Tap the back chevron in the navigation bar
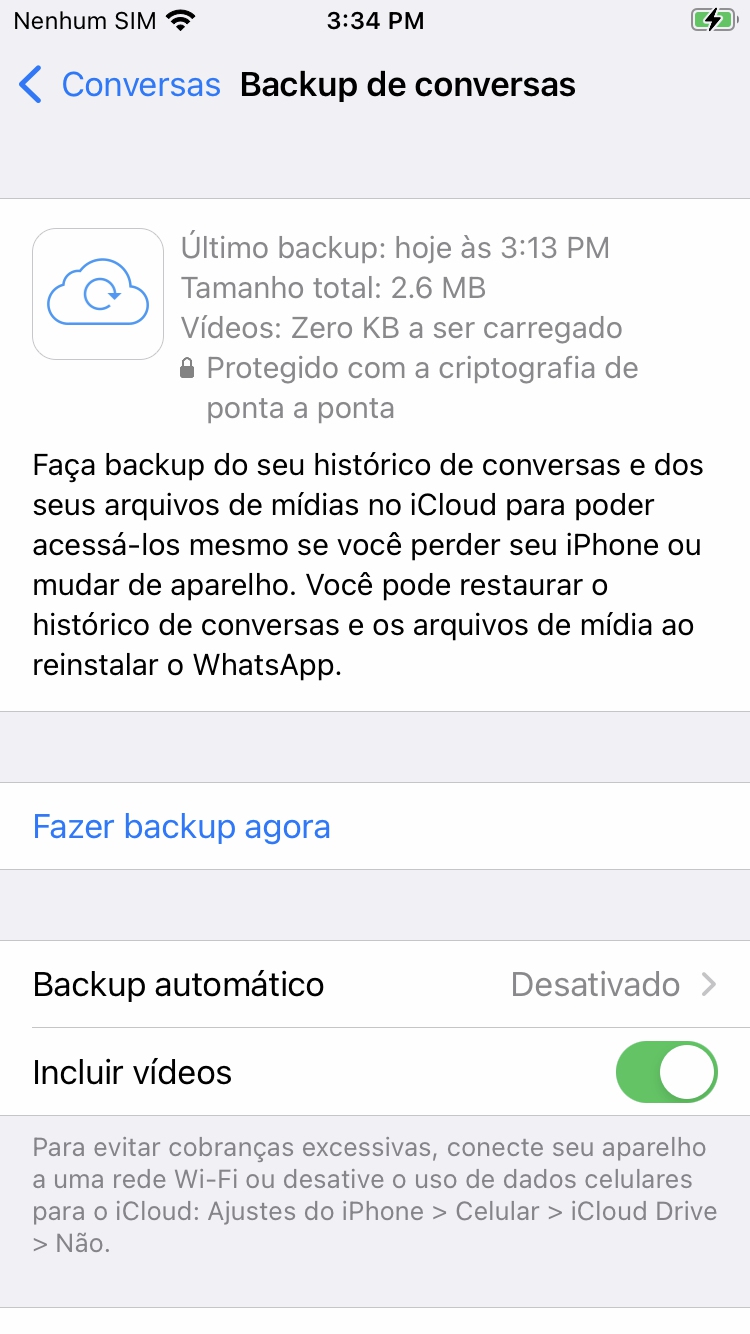 pyautogui.click(x=31, y=85)
